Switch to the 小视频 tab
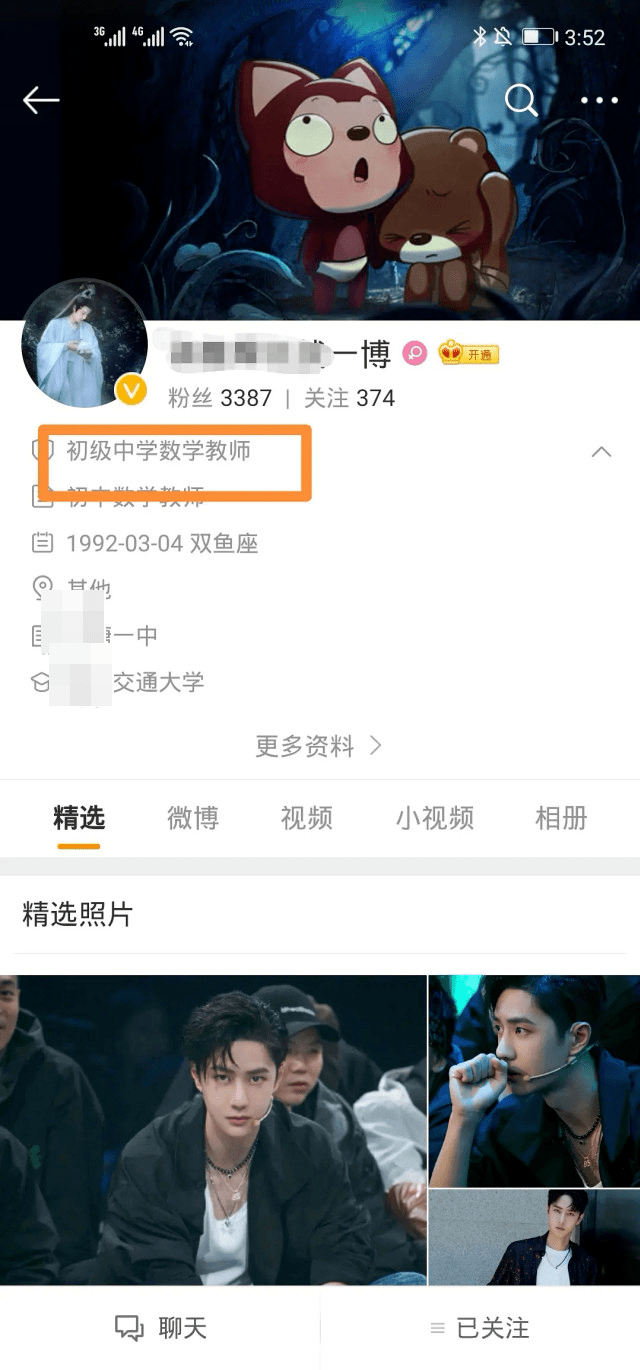640x1370 pixels. pyautogui.click(x=434, y=818)
